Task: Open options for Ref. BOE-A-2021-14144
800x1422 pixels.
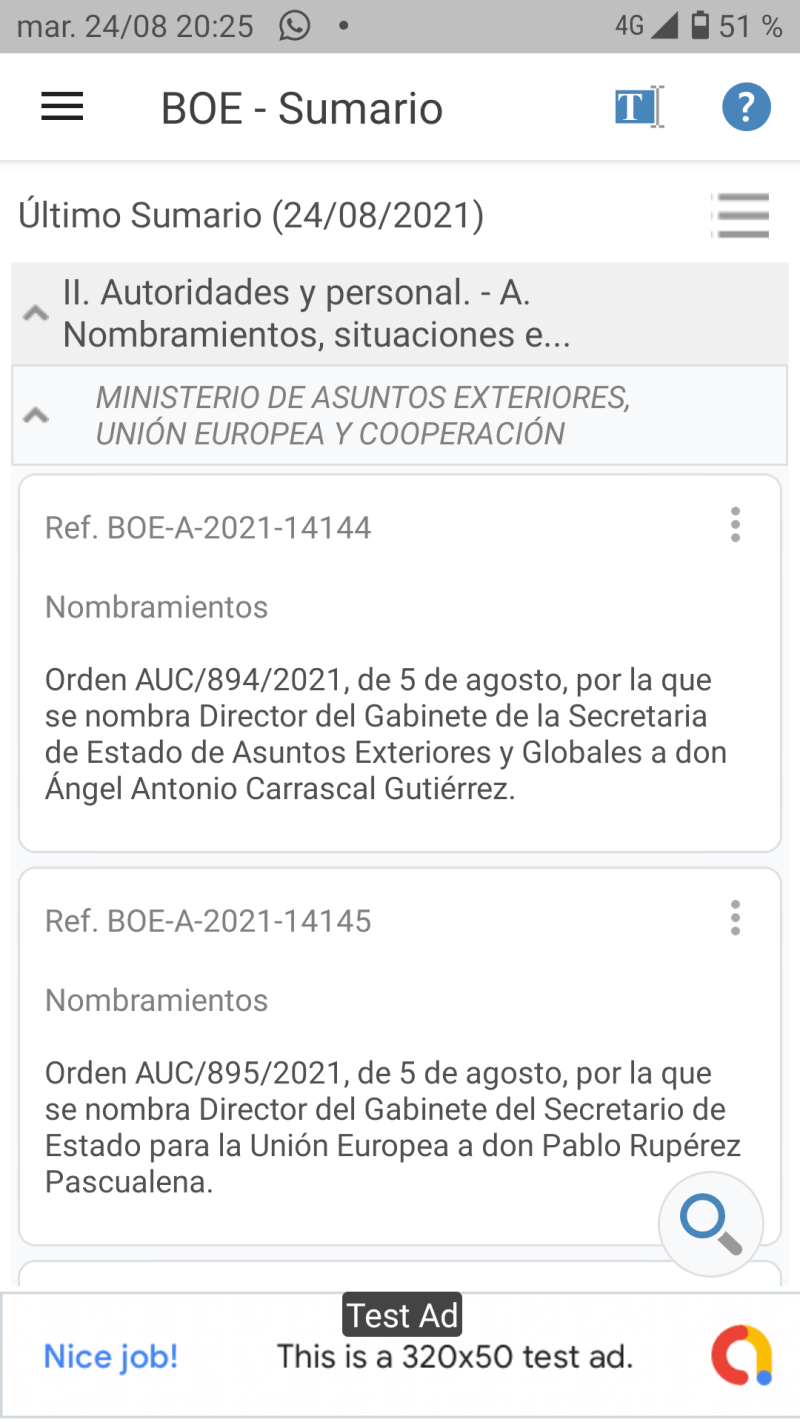Action: coord(735,525)
